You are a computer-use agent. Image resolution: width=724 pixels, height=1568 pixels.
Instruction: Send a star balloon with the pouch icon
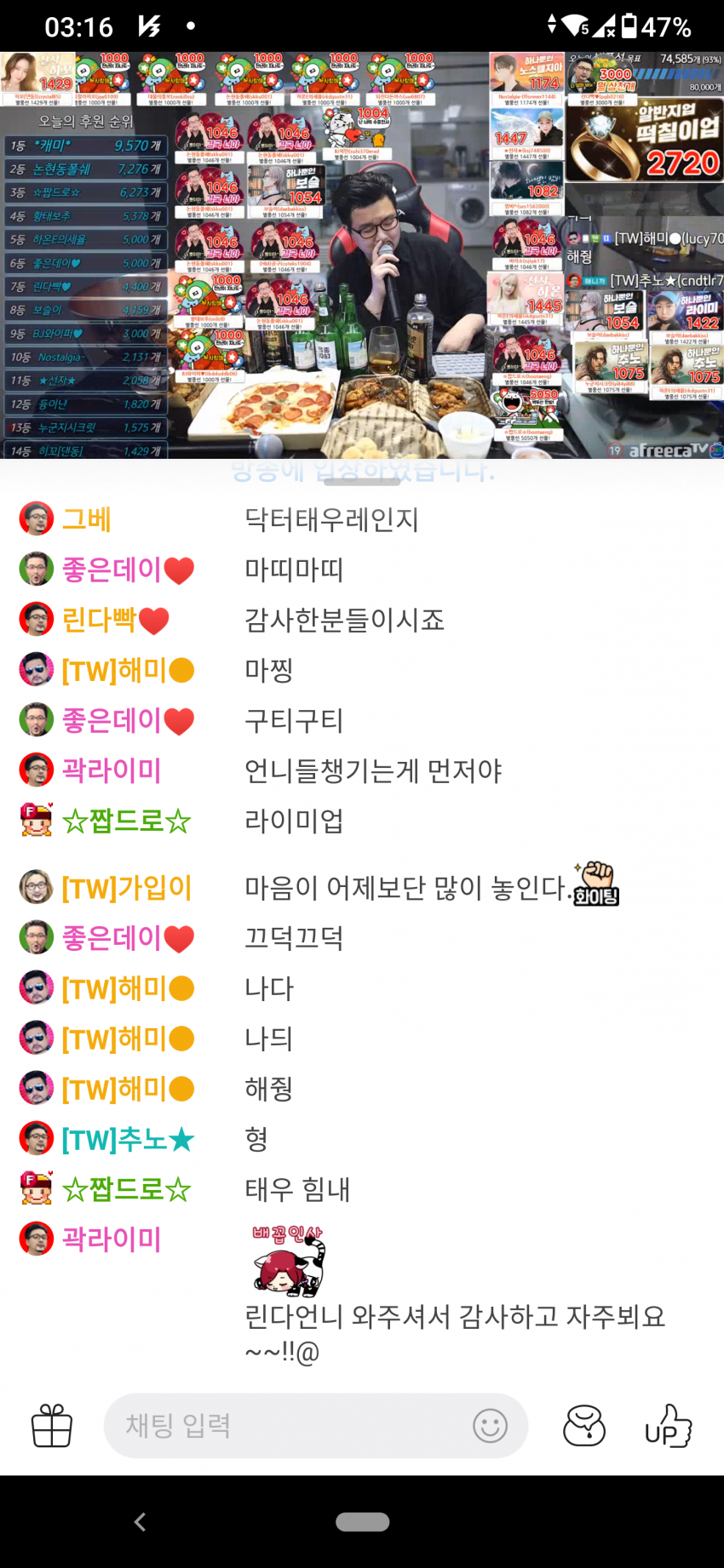pyautogui.click(x=584, y=1426)
